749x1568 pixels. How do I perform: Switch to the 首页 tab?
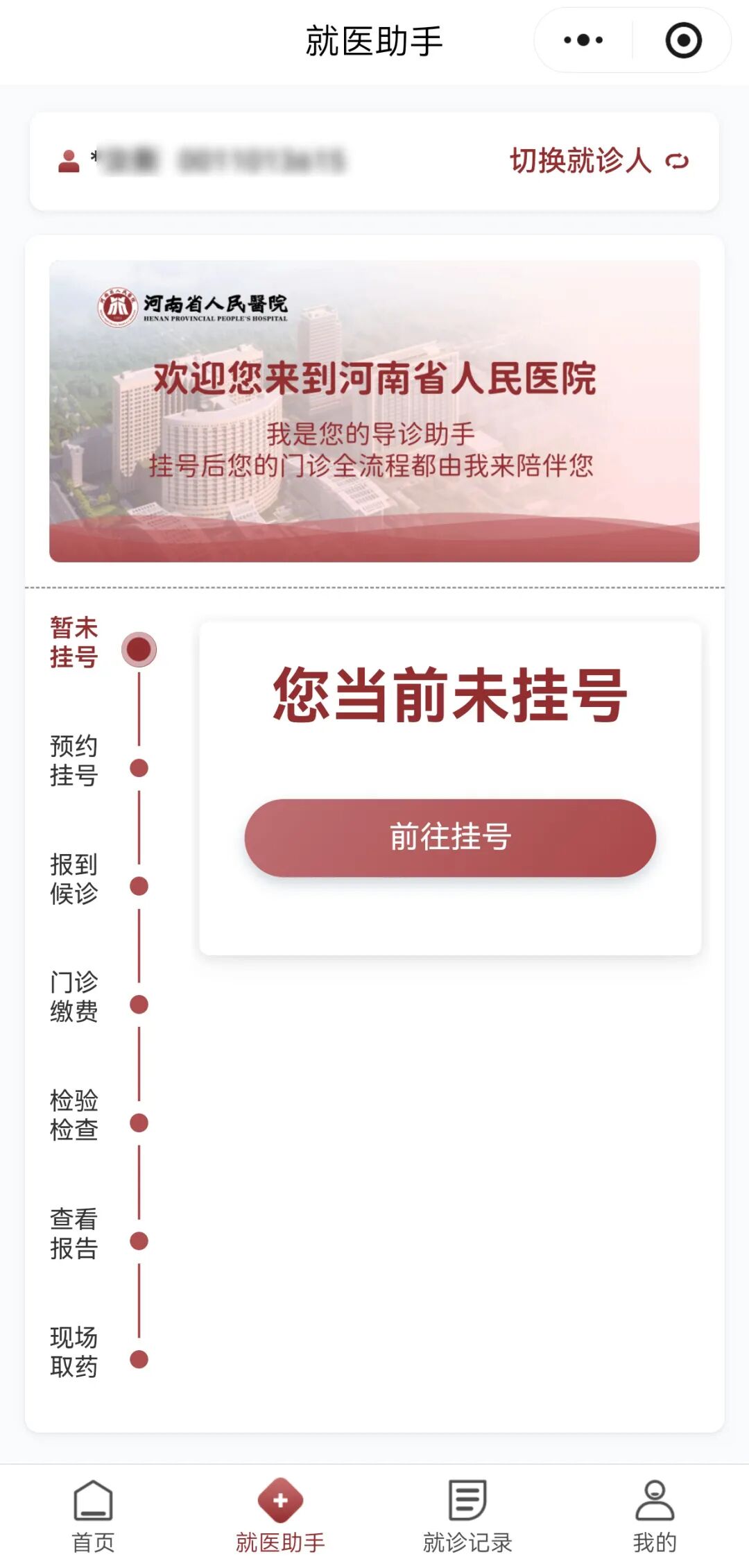point(94,1516)
